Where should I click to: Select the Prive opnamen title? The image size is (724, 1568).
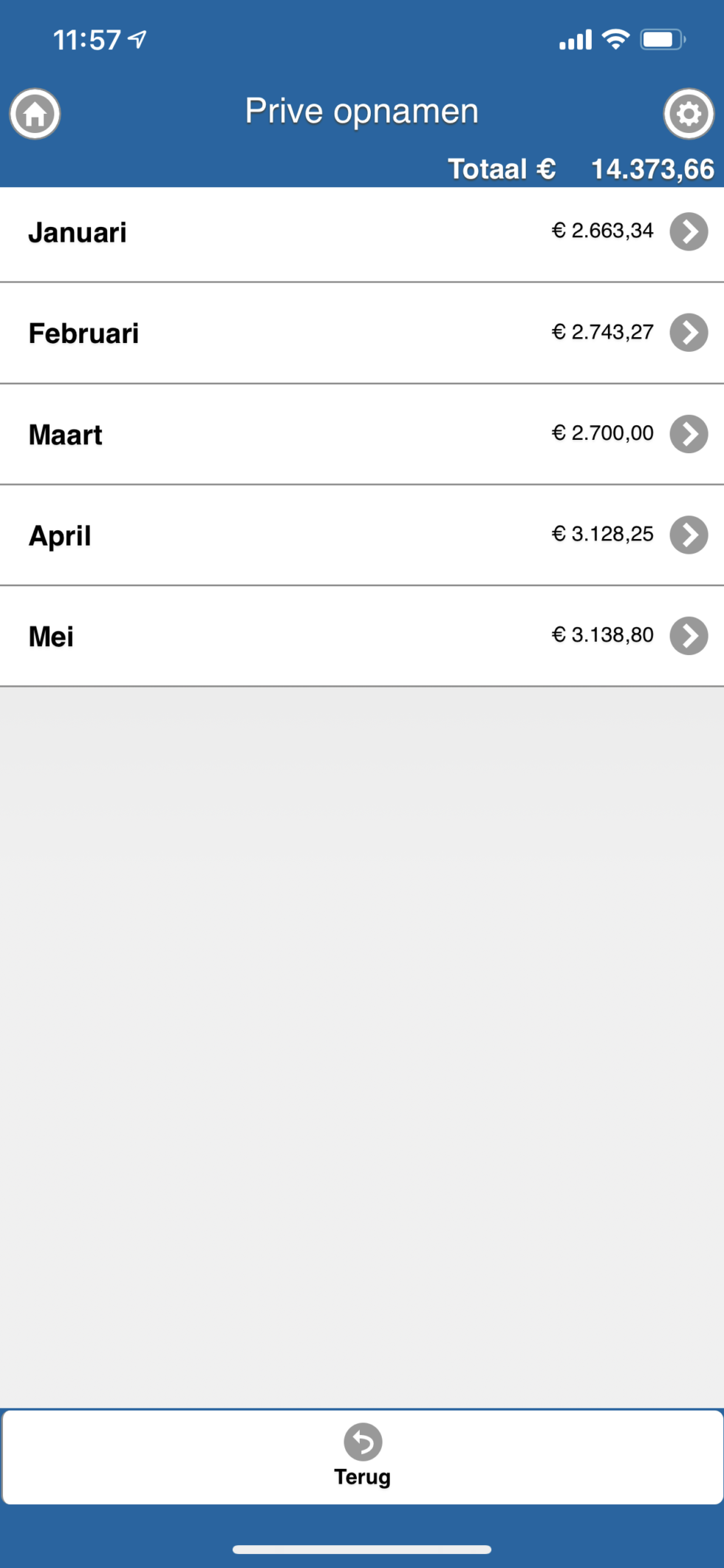[361, 109]
